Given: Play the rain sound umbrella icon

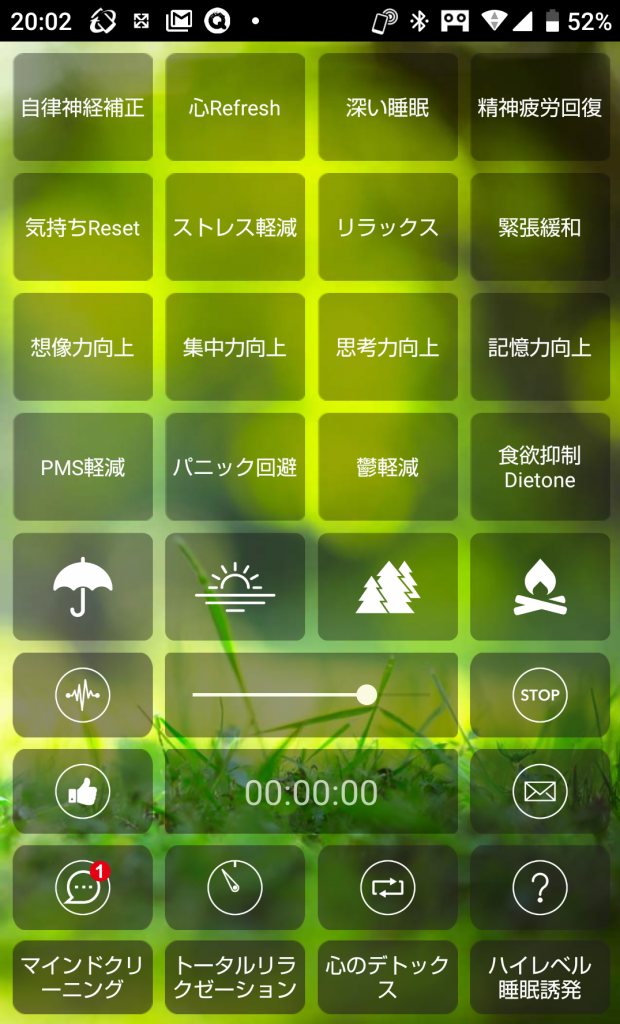Looking at the screenshot, I should pyautogui.click(x=83, y=587).
